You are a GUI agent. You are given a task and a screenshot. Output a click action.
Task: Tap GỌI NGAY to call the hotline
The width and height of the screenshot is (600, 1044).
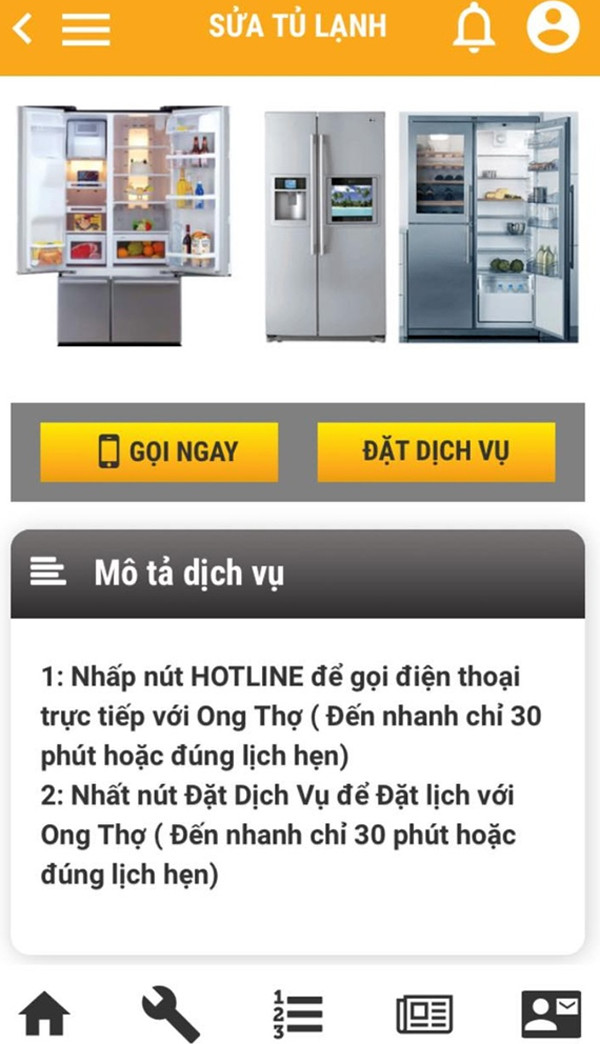point(159,452)
